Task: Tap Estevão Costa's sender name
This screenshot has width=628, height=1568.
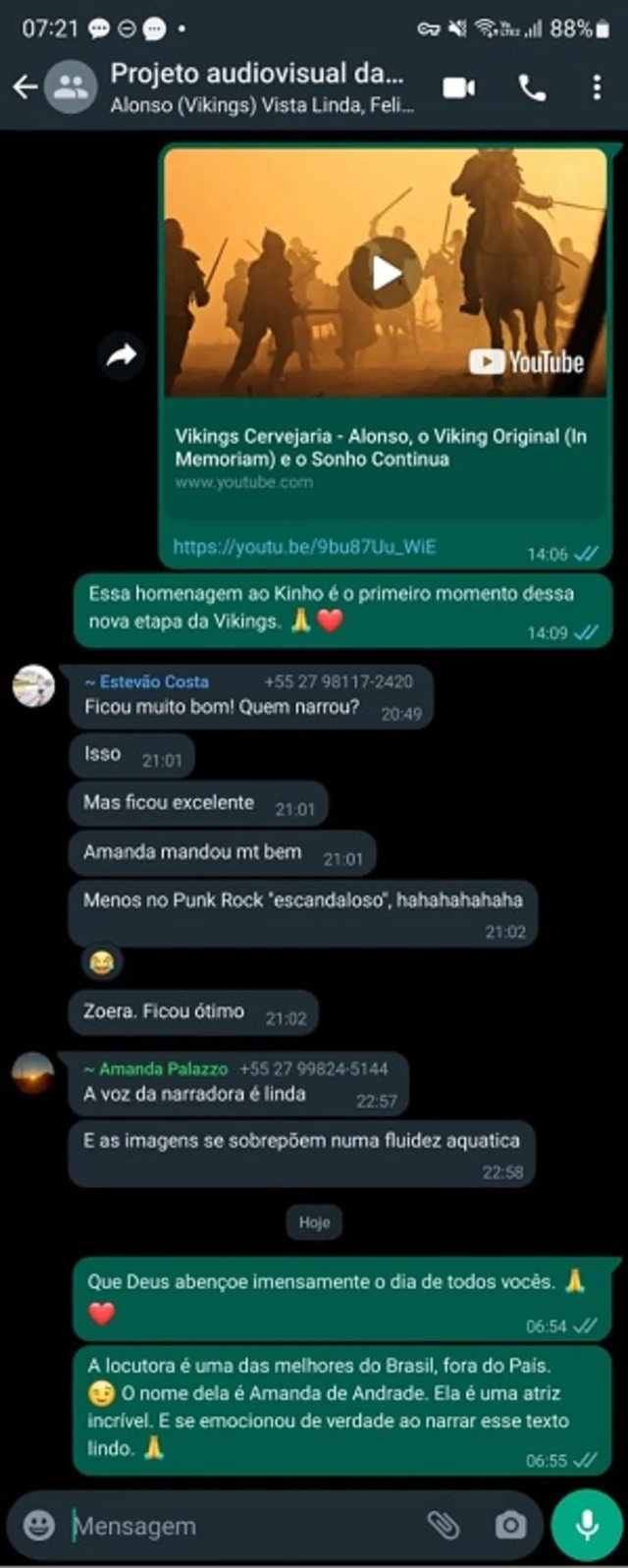Action: pyautogui.click(x=152, y=681)
